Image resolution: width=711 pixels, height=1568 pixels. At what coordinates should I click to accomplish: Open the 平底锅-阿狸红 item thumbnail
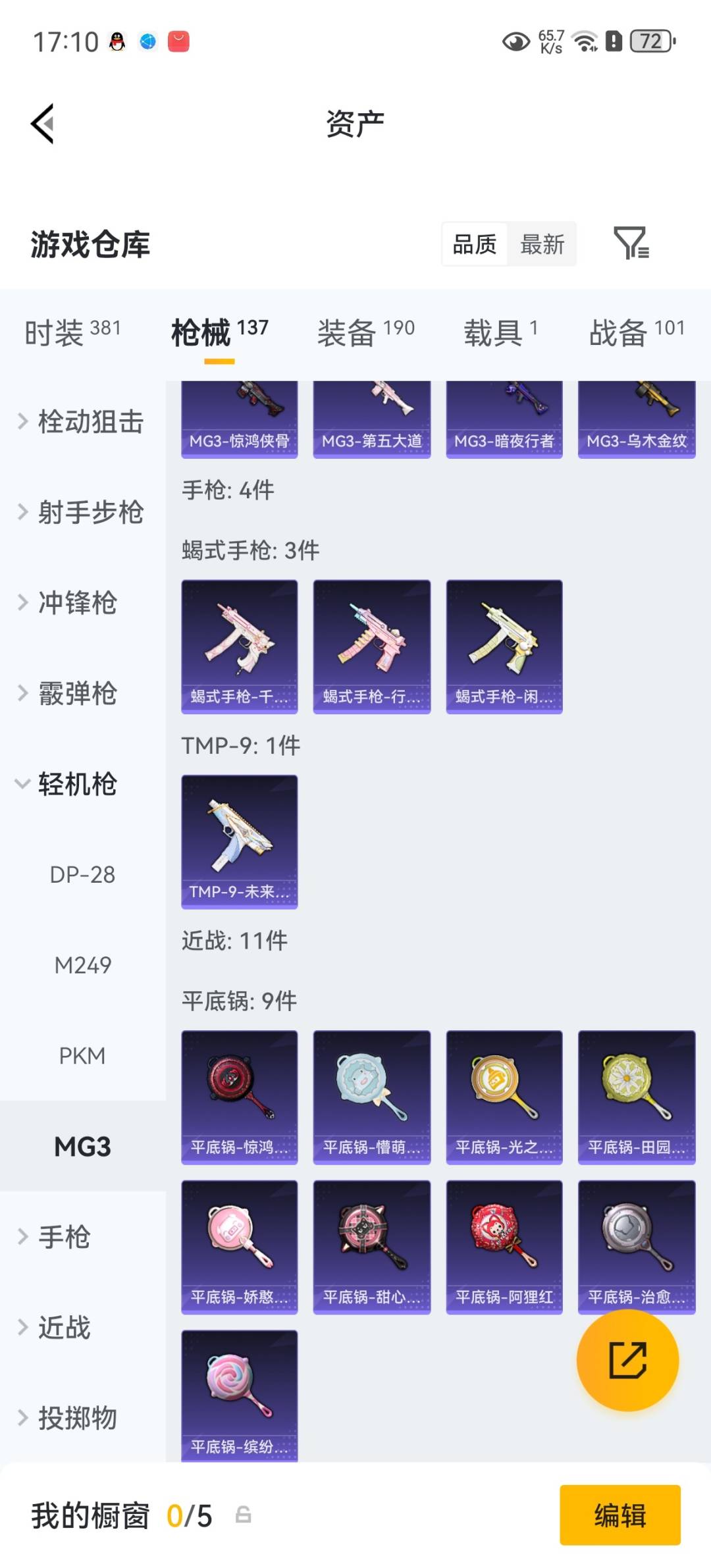(504, 1247)
